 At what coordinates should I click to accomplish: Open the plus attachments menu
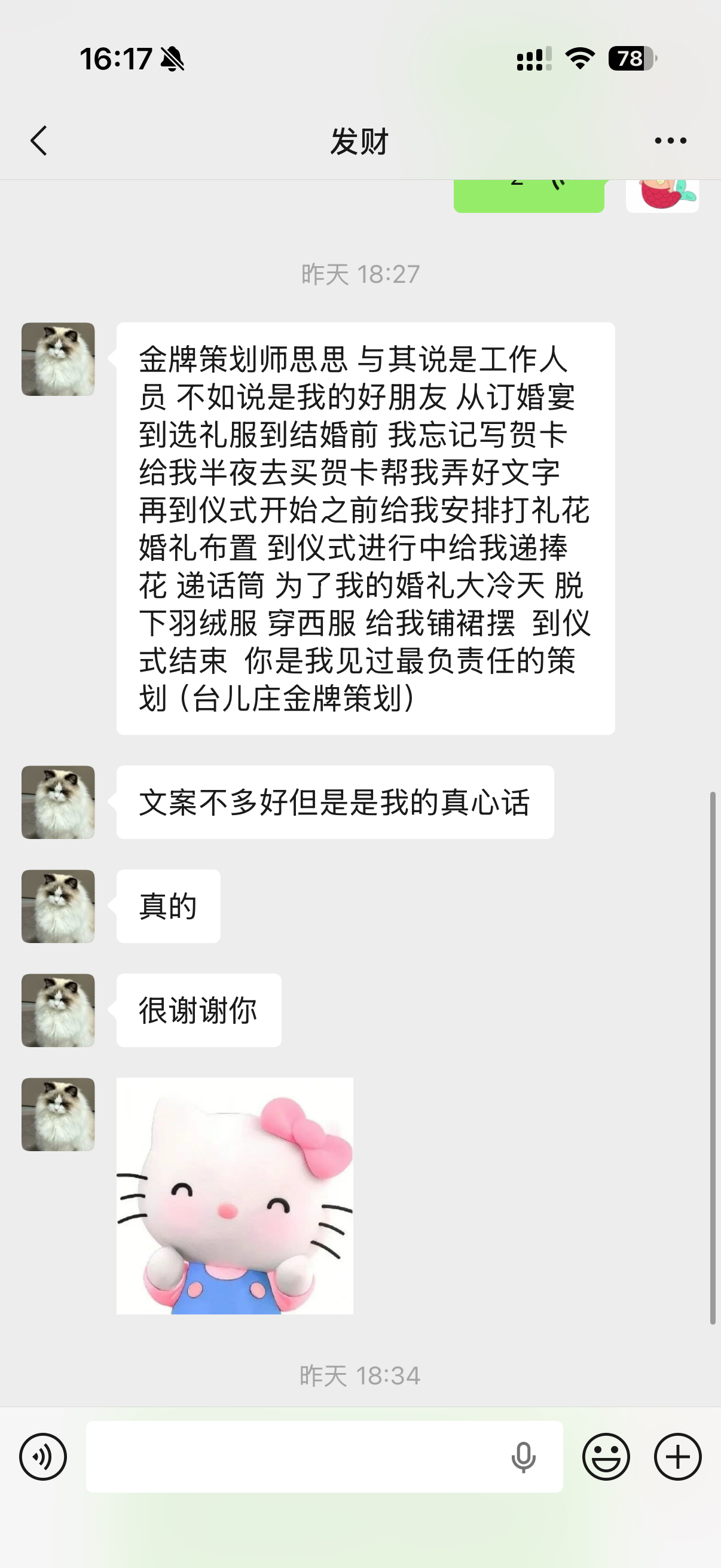click(677, 1457)
